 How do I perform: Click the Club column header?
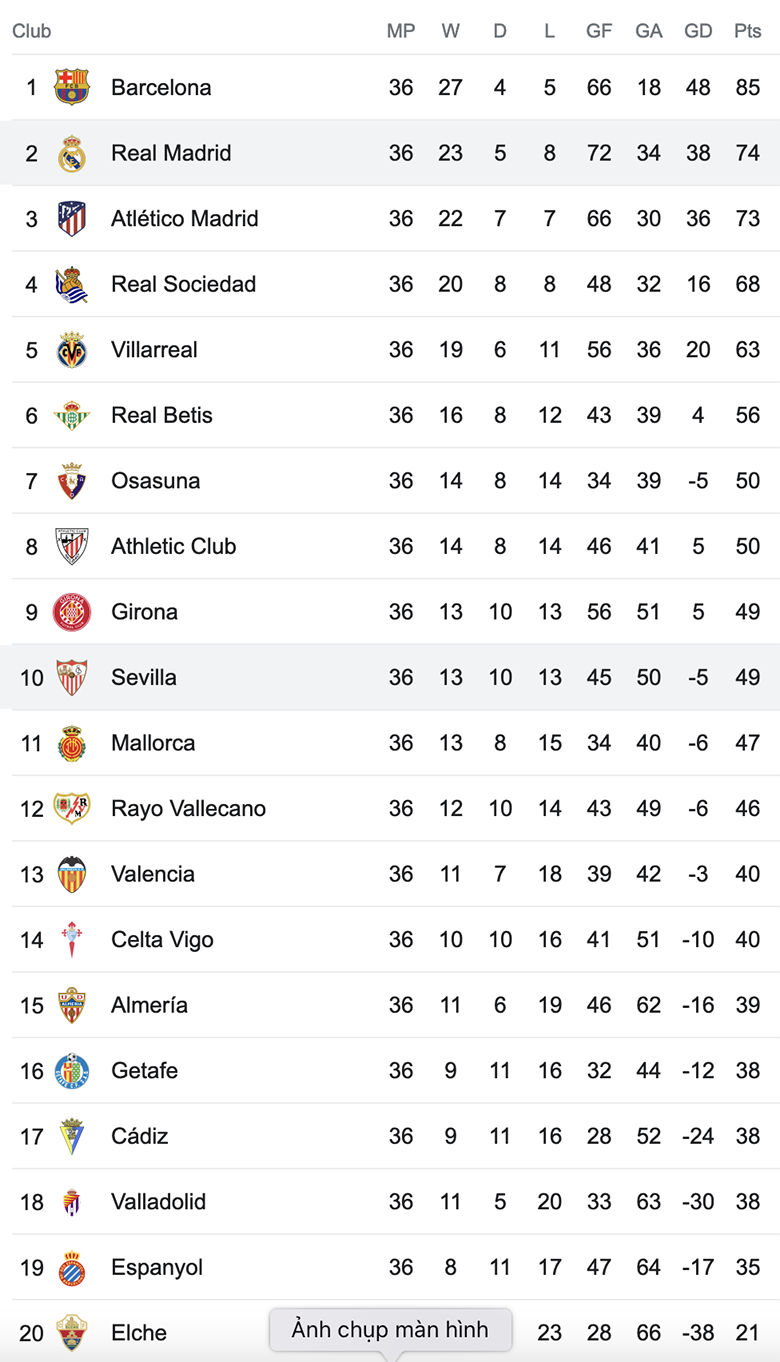point(31,30)
